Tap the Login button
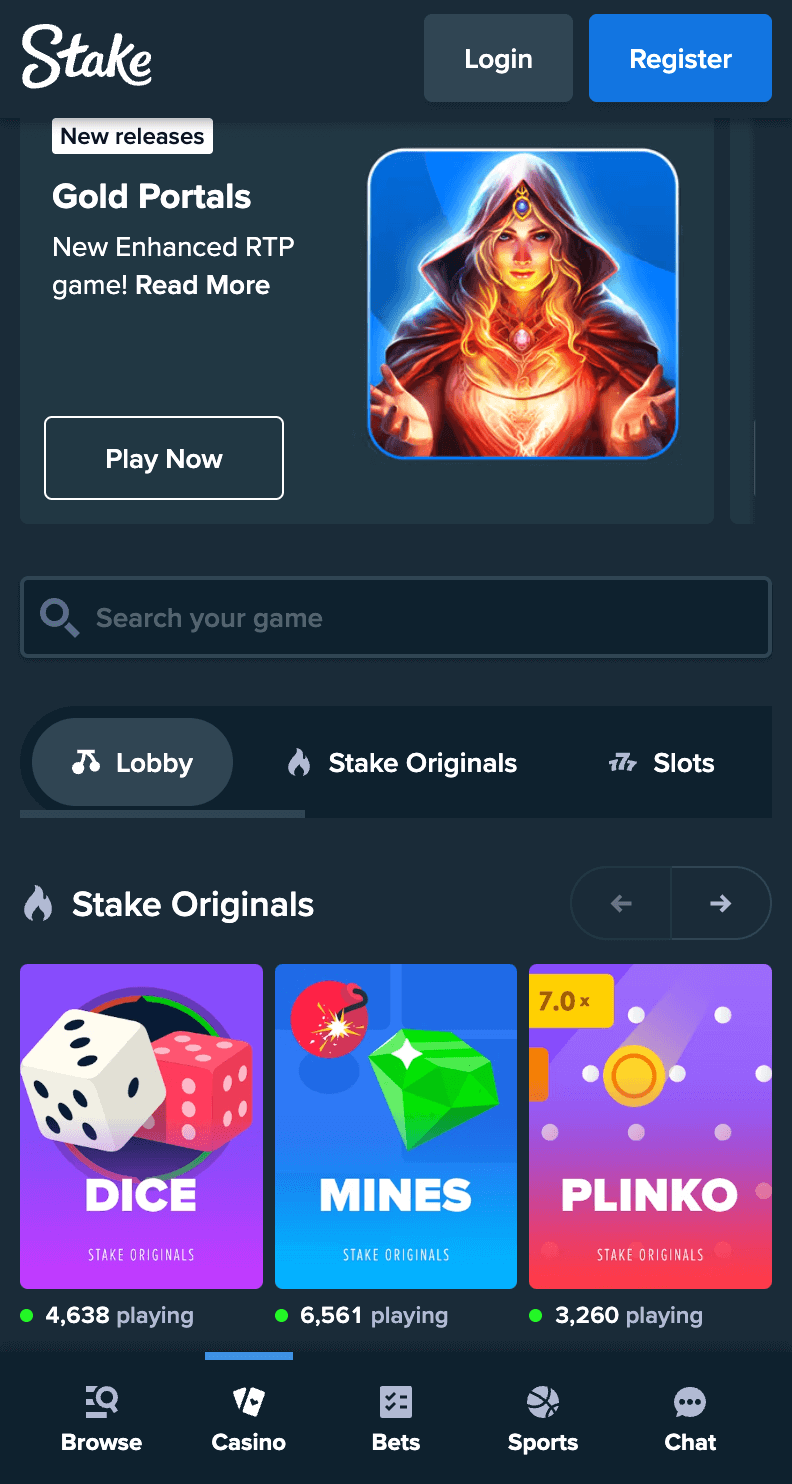Viewport: 792px width, 1484px height. (498, 58)
